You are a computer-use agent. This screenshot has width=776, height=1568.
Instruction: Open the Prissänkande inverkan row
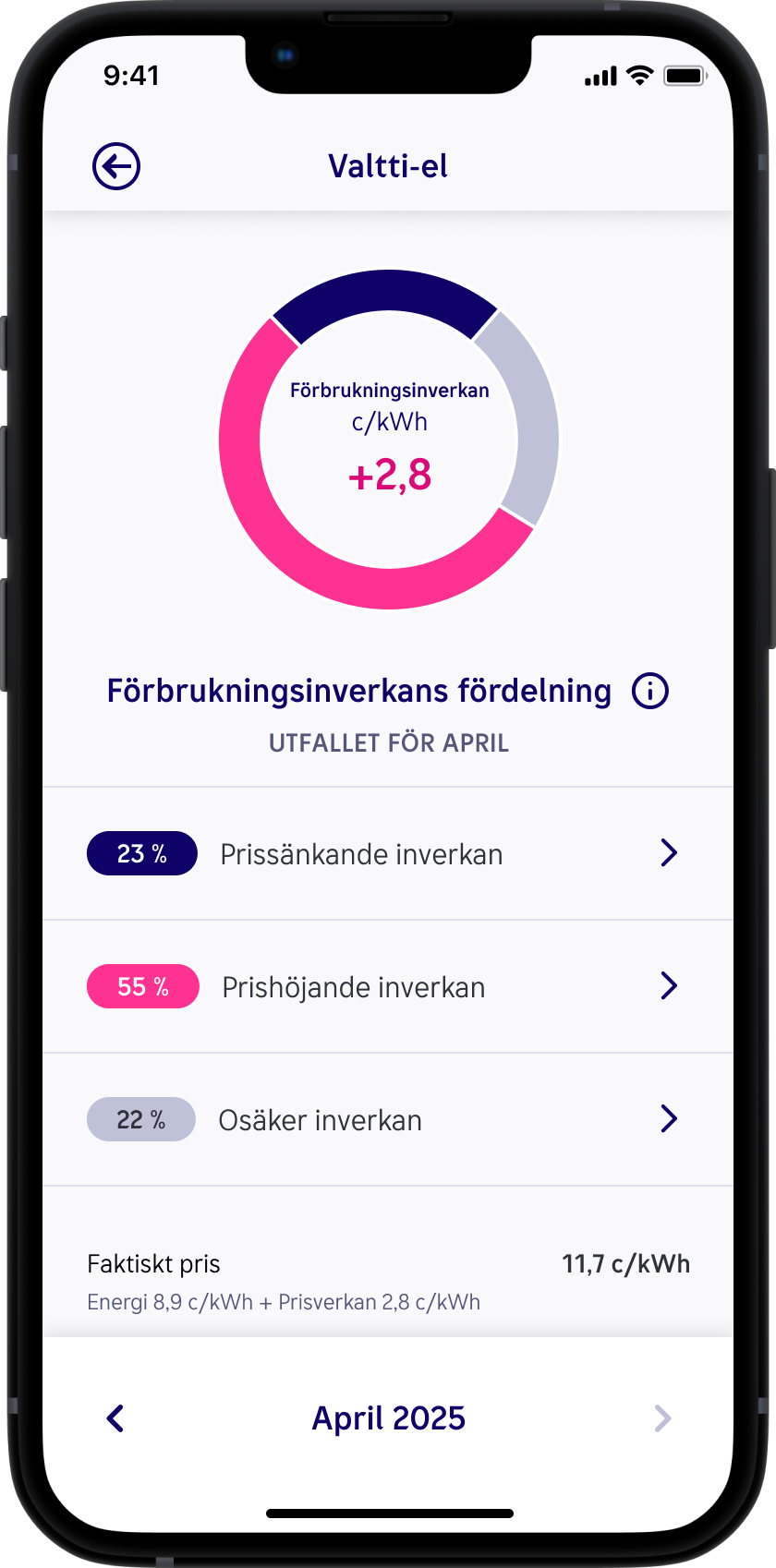click(x=388, y=853)
